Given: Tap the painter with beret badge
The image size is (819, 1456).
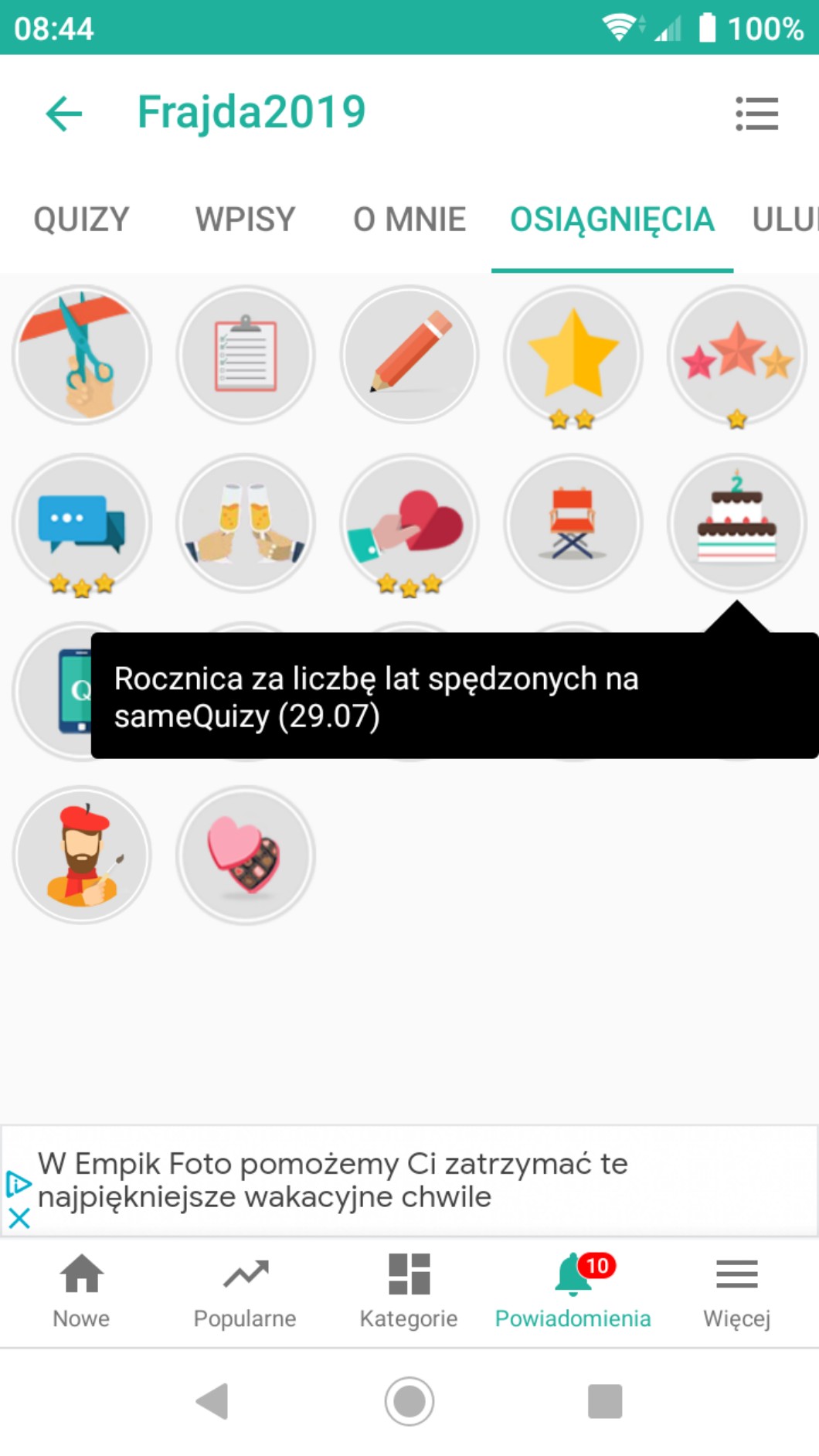Looking at the screenshot, I should pos(82,855).
